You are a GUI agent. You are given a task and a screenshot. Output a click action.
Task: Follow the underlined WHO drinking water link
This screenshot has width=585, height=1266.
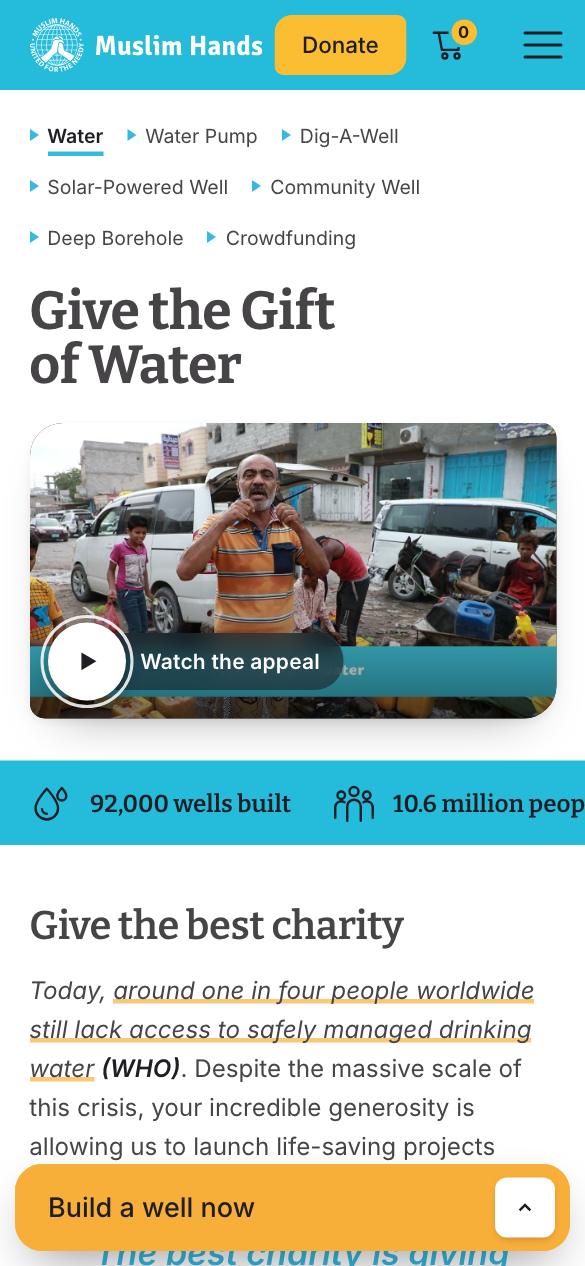pyautogui.click(x=281, y=1029)
